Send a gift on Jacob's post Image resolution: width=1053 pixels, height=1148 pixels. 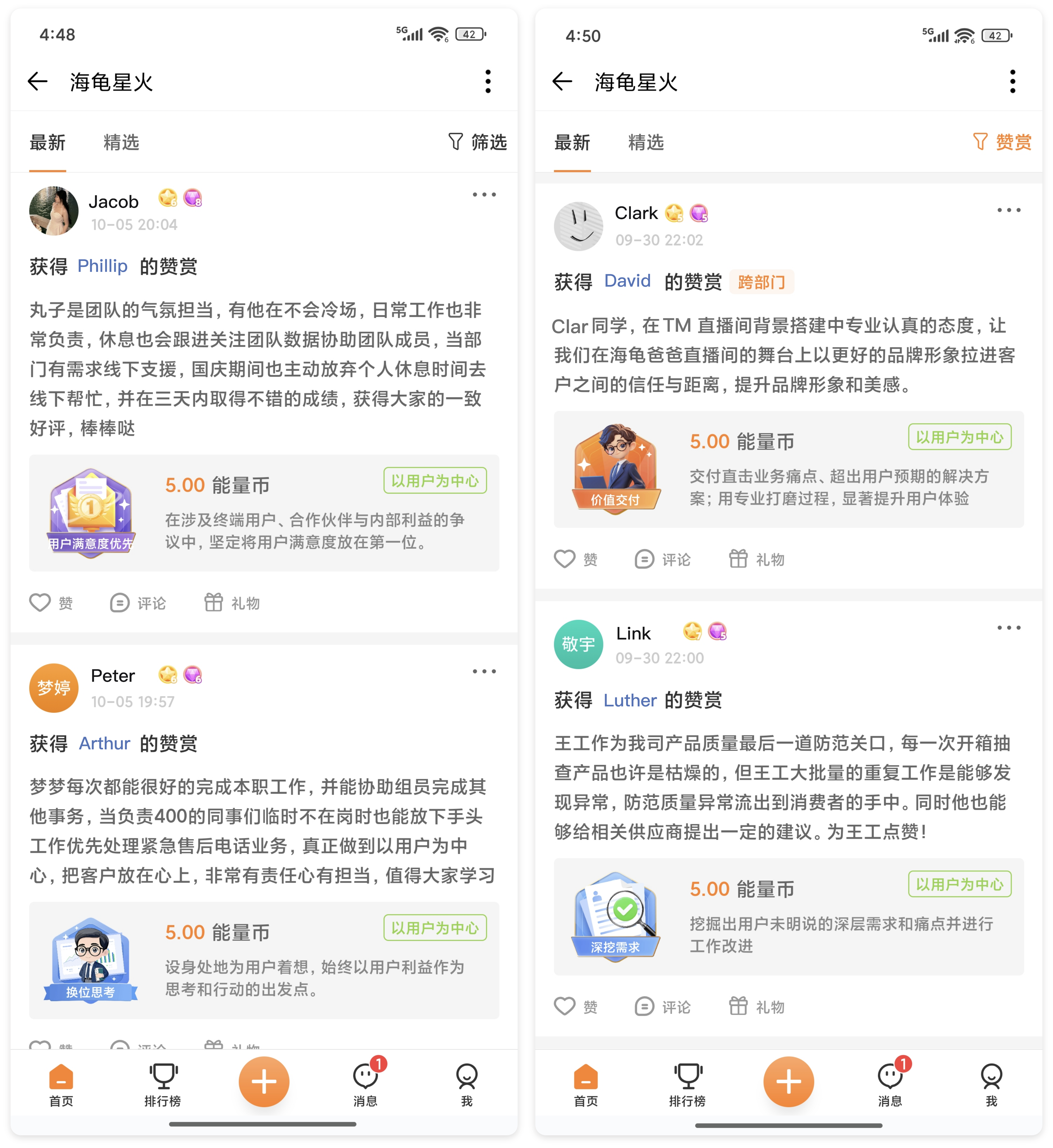232,603
